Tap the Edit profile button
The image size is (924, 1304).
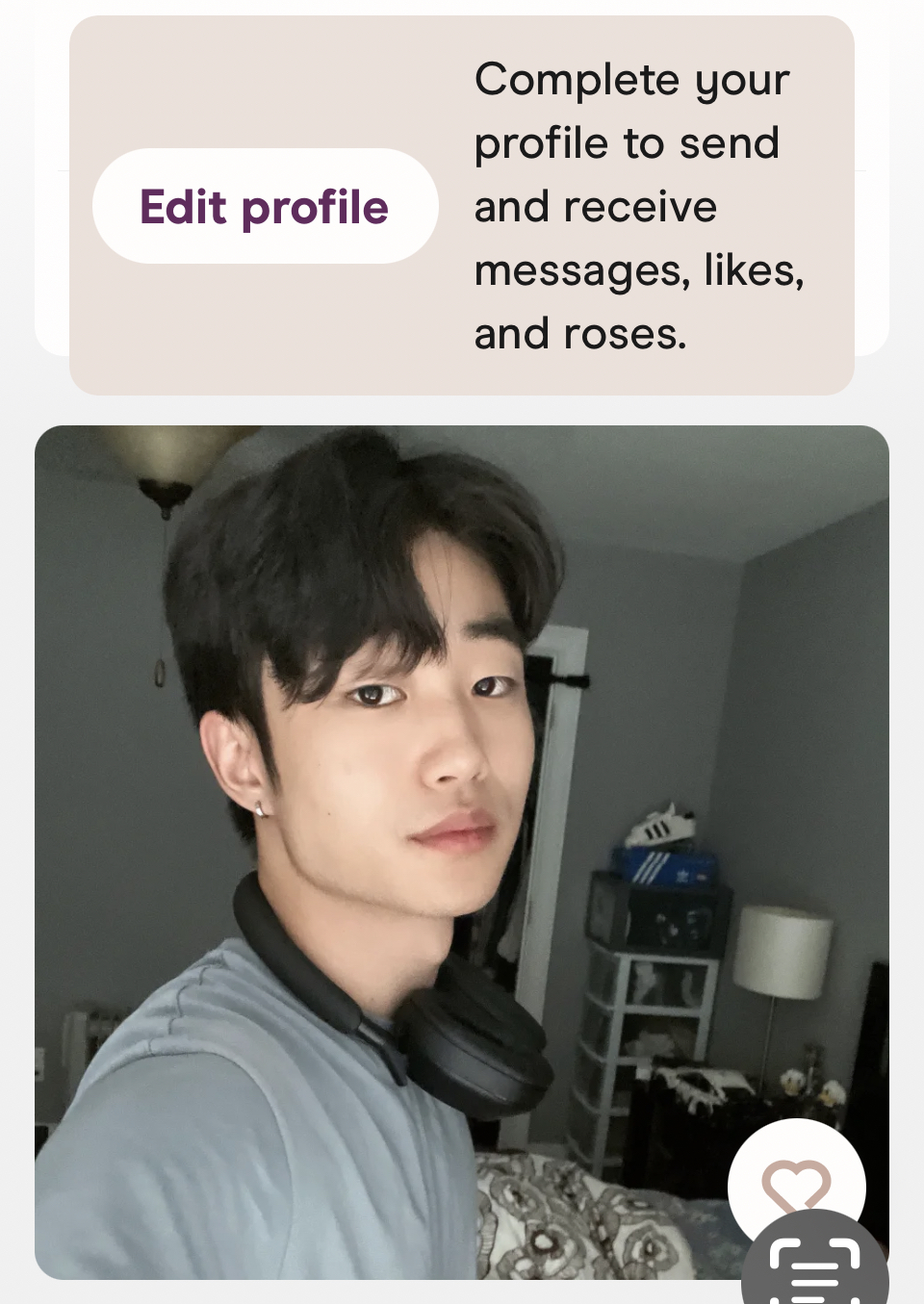265,207
